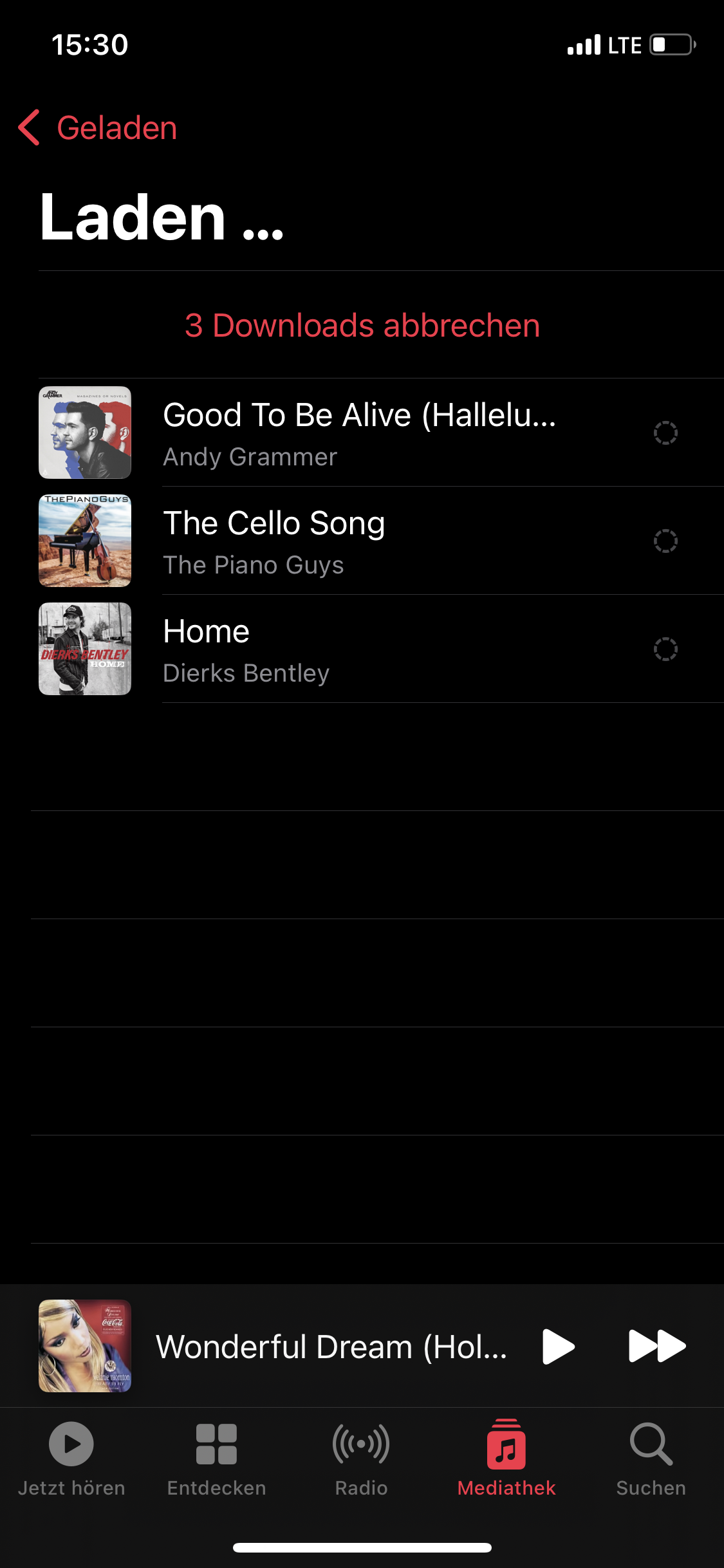Cancel the 3 downloads

pyautogui.click(x=362, y=326)
